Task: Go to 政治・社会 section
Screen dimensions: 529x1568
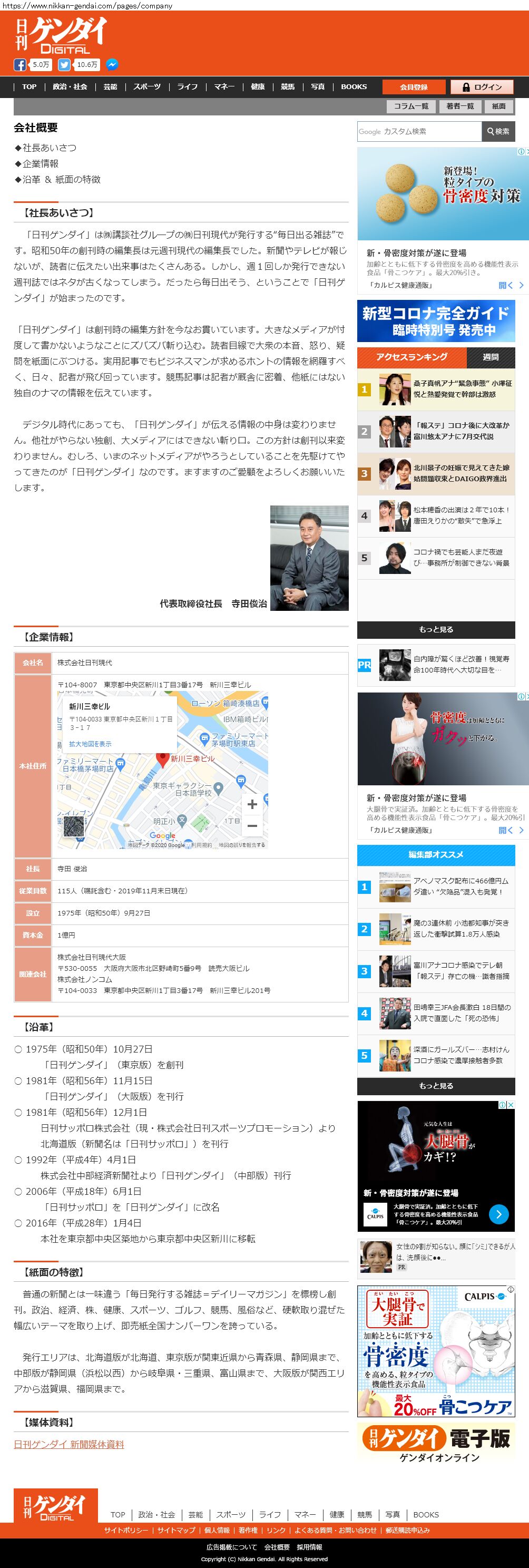Action: point(70,86)
